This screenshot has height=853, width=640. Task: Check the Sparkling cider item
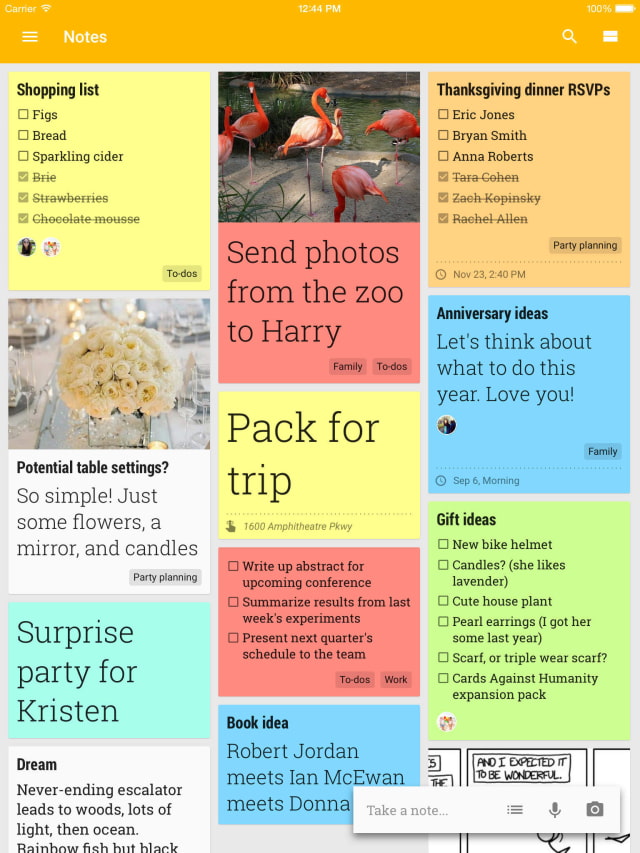pos(23,157)
